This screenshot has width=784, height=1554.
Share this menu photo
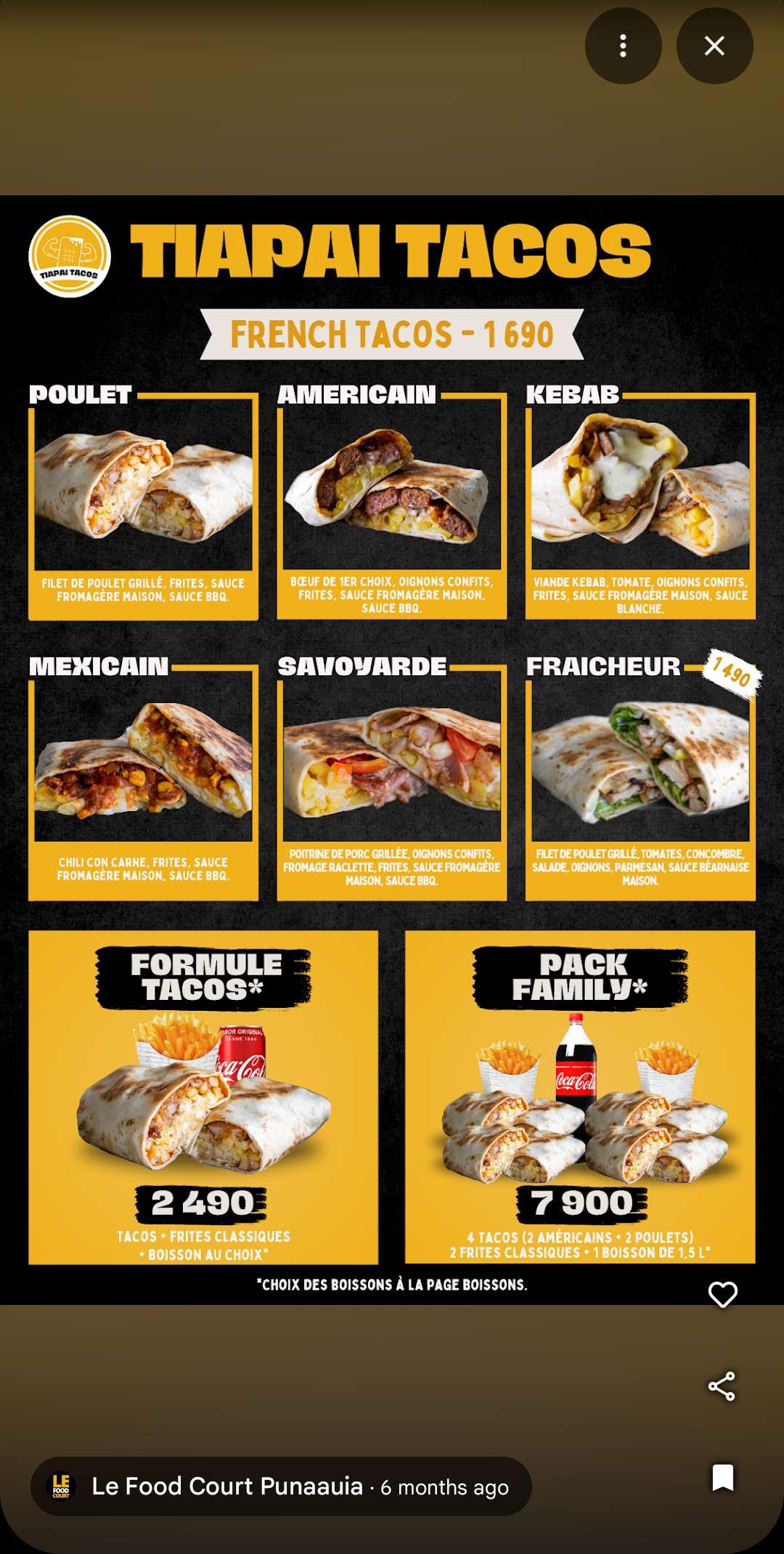[x=722, y=1386]
